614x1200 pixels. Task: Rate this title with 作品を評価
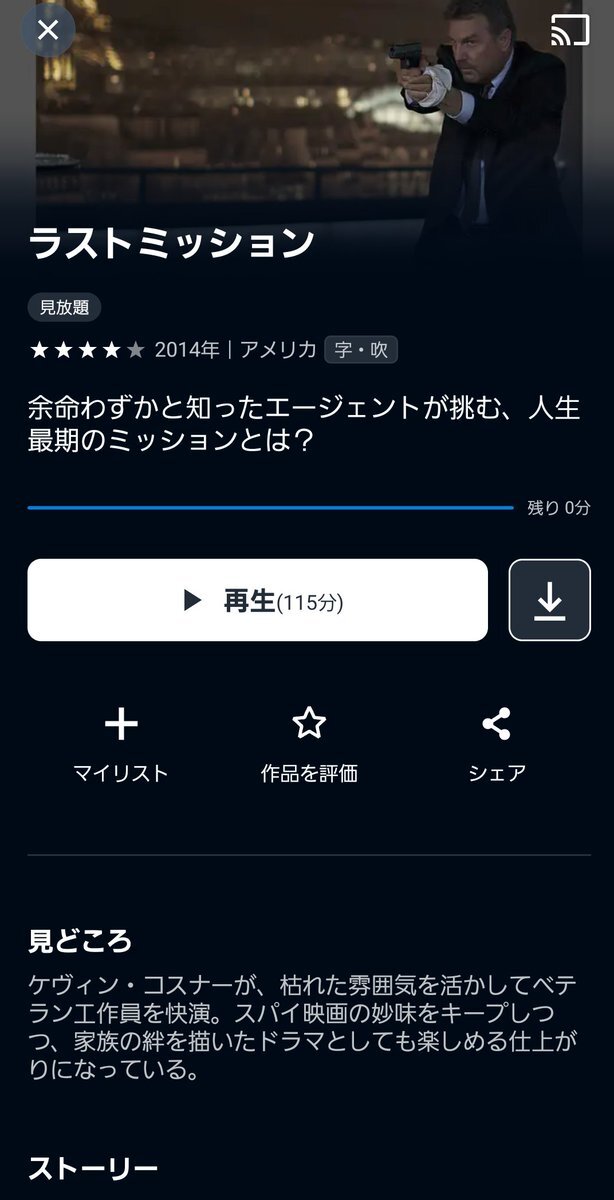309,745
